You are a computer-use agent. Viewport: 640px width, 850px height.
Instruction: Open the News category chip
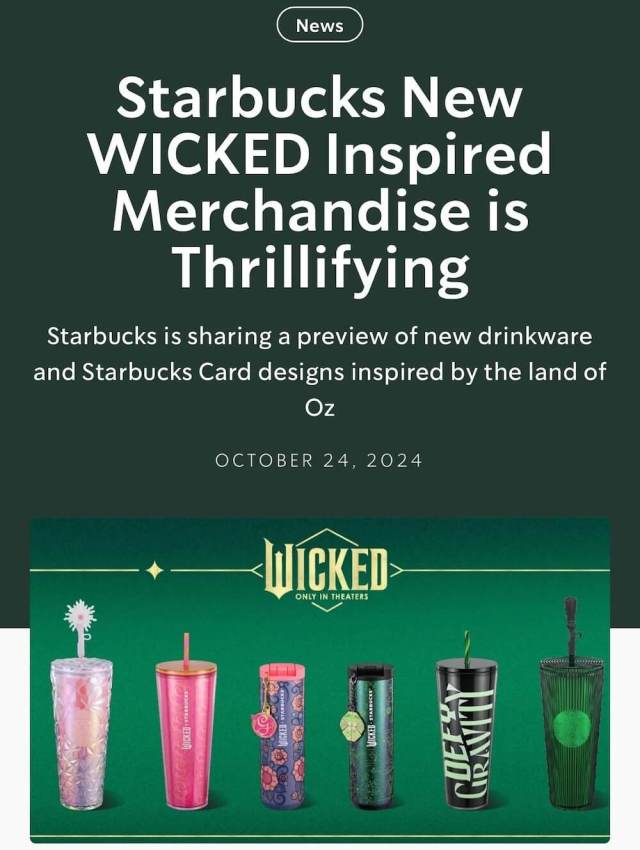click(320, 25)
